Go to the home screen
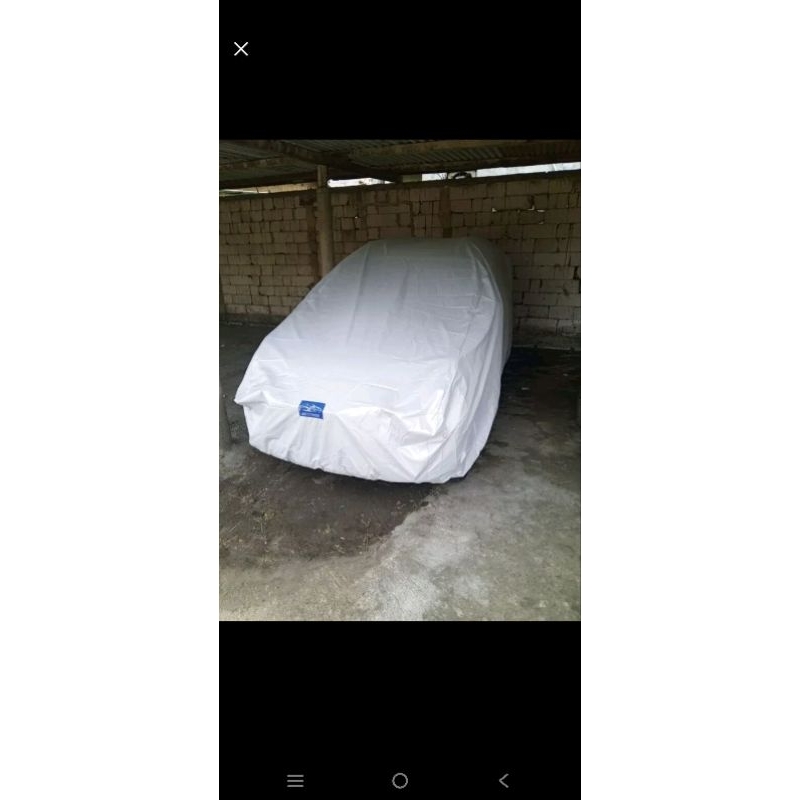 click(x=400, y=781)
